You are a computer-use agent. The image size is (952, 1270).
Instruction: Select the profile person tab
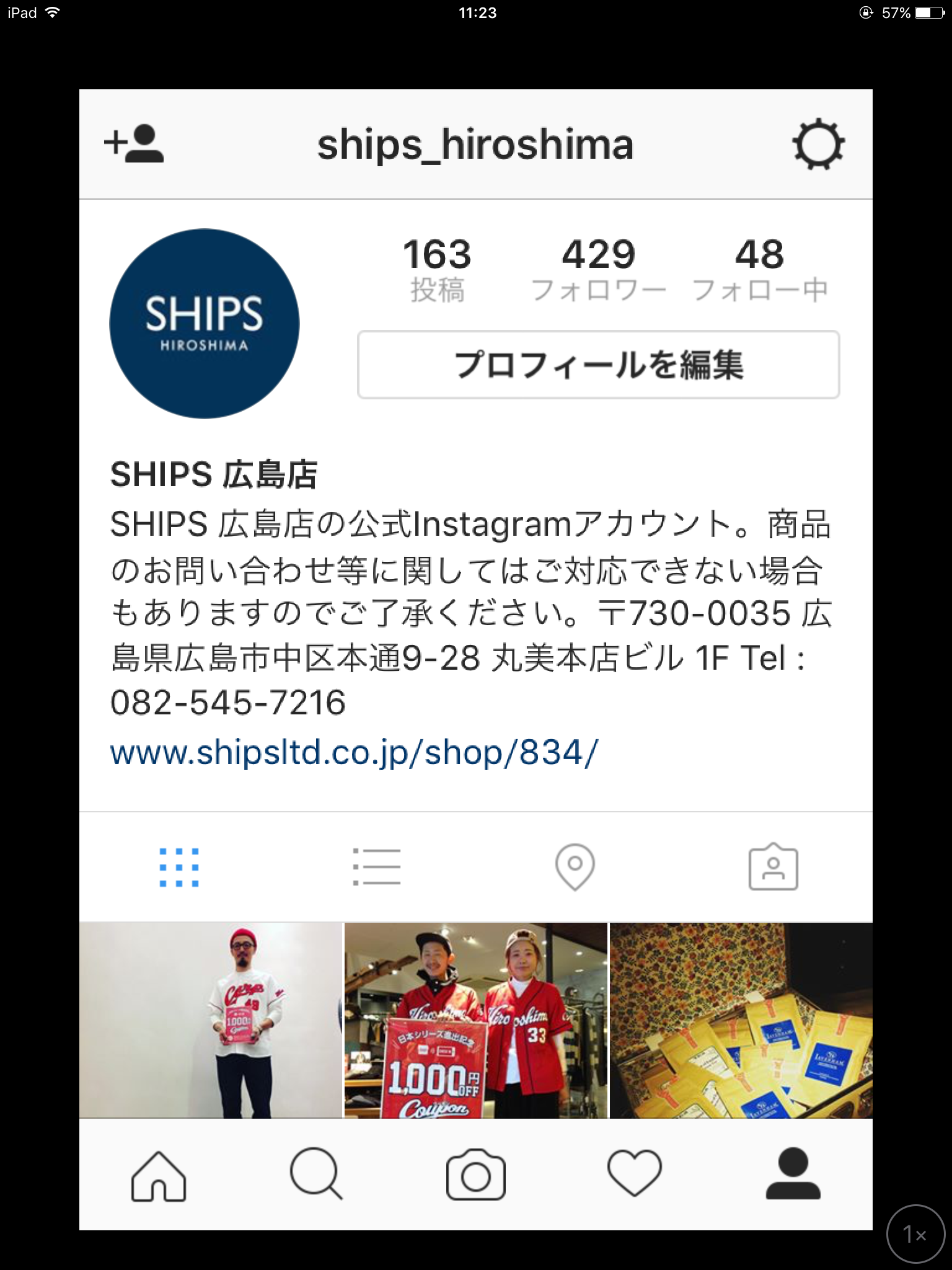click(x=793, y=1175)
